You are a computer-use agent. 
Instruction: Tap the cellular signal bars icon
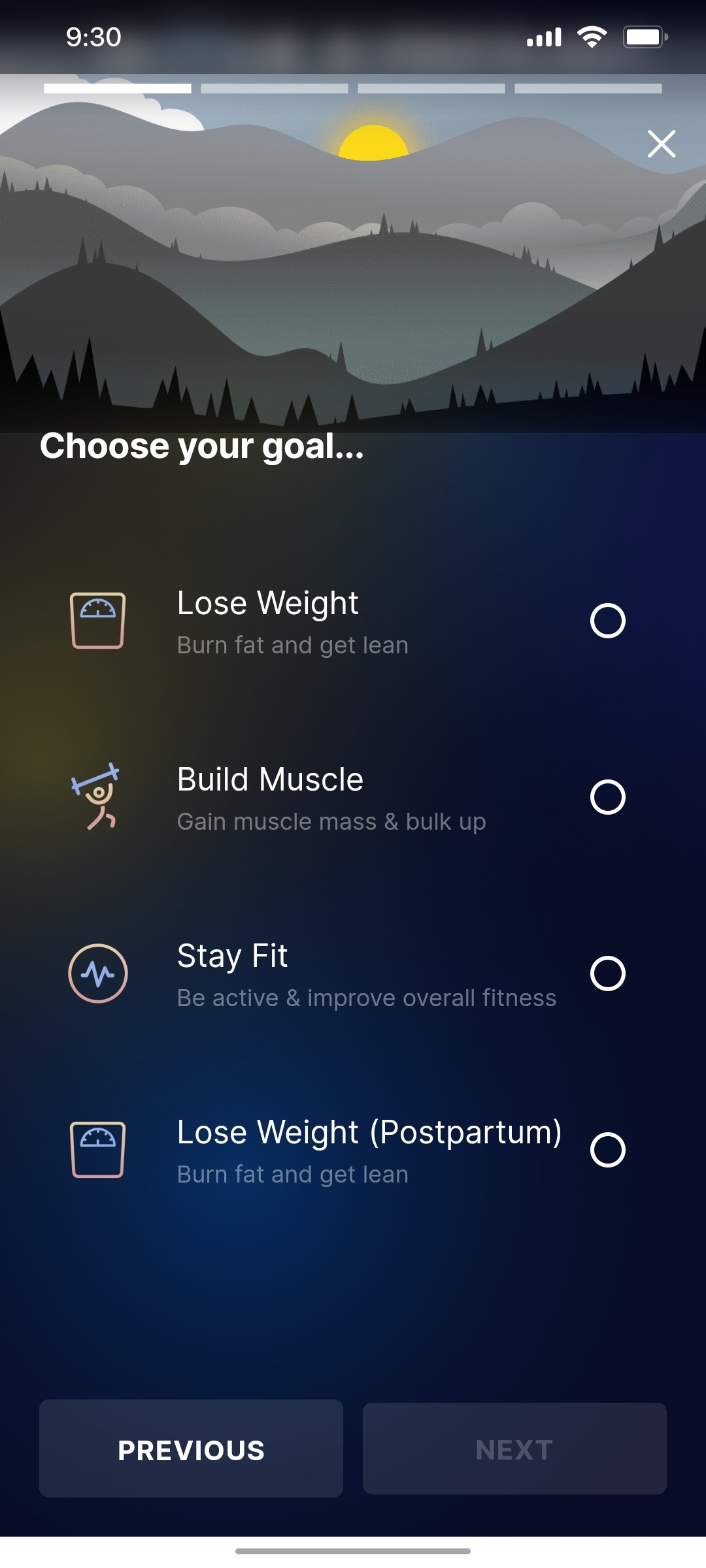(544, 36)
